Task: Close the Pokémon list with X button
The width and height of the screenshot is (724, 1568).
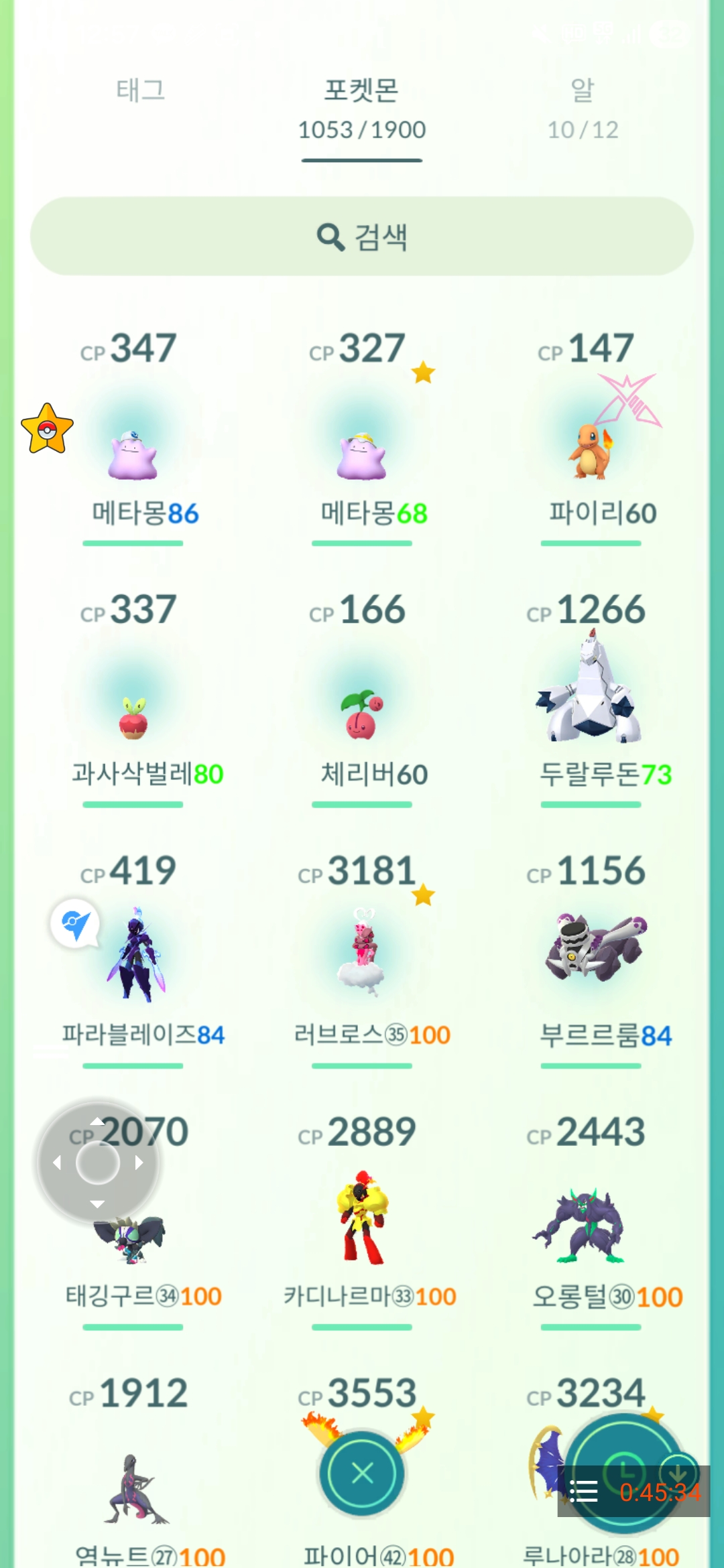Action: pos(362,1474)
